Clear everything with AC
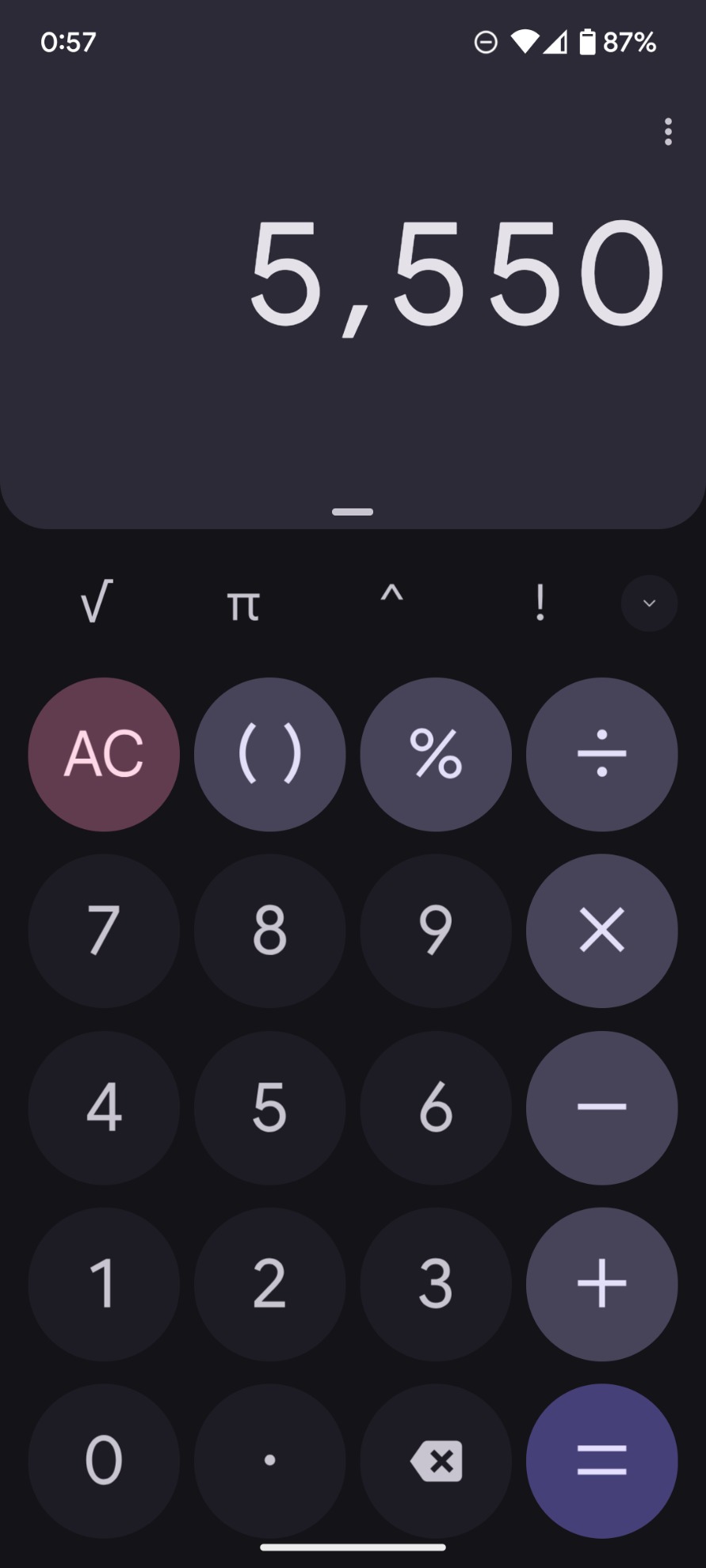706x1568 pixels. coord(104,754)
